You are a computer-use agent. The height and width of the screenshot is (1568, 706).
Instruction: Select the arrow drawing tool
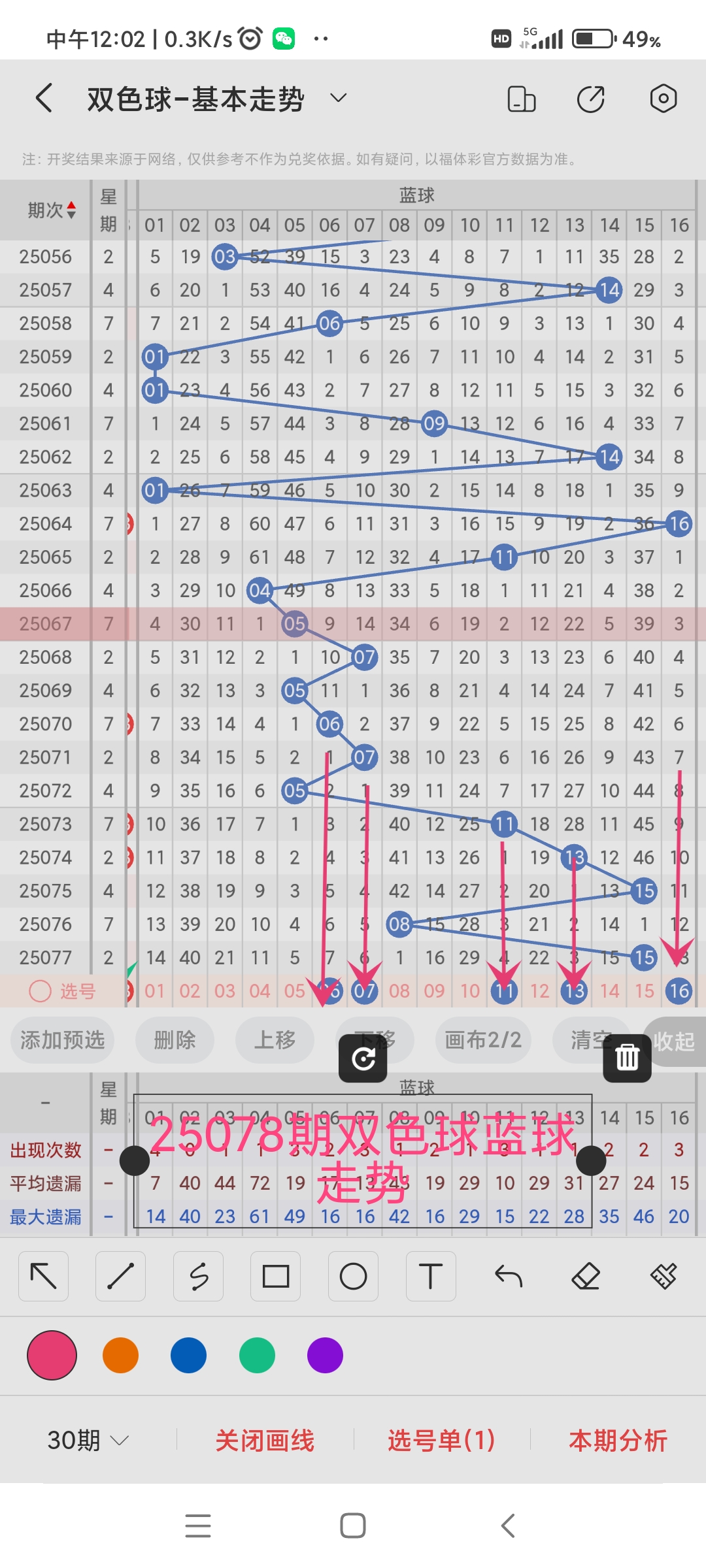(x=44, y=1276)
